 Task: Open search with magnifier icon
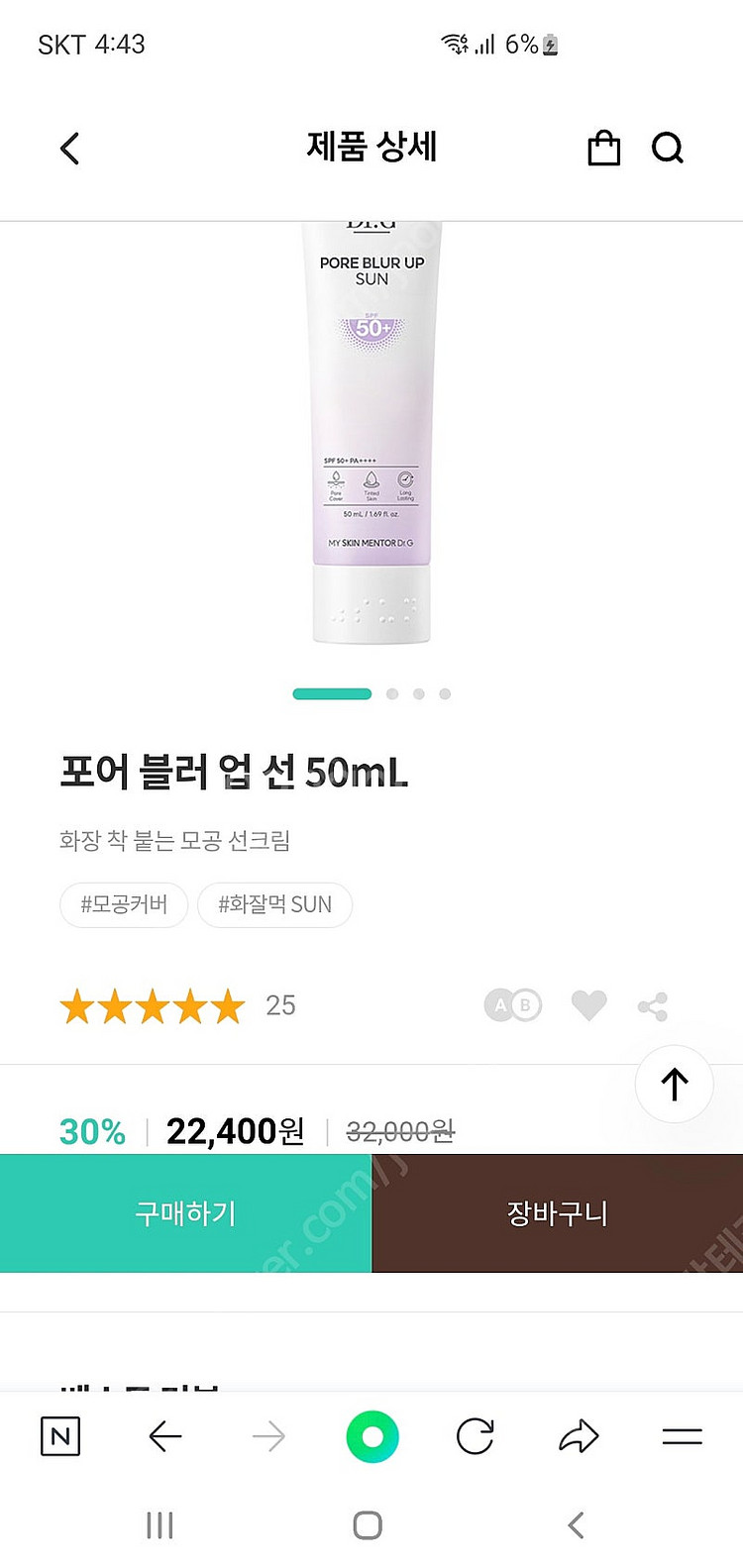click(667, 149)
